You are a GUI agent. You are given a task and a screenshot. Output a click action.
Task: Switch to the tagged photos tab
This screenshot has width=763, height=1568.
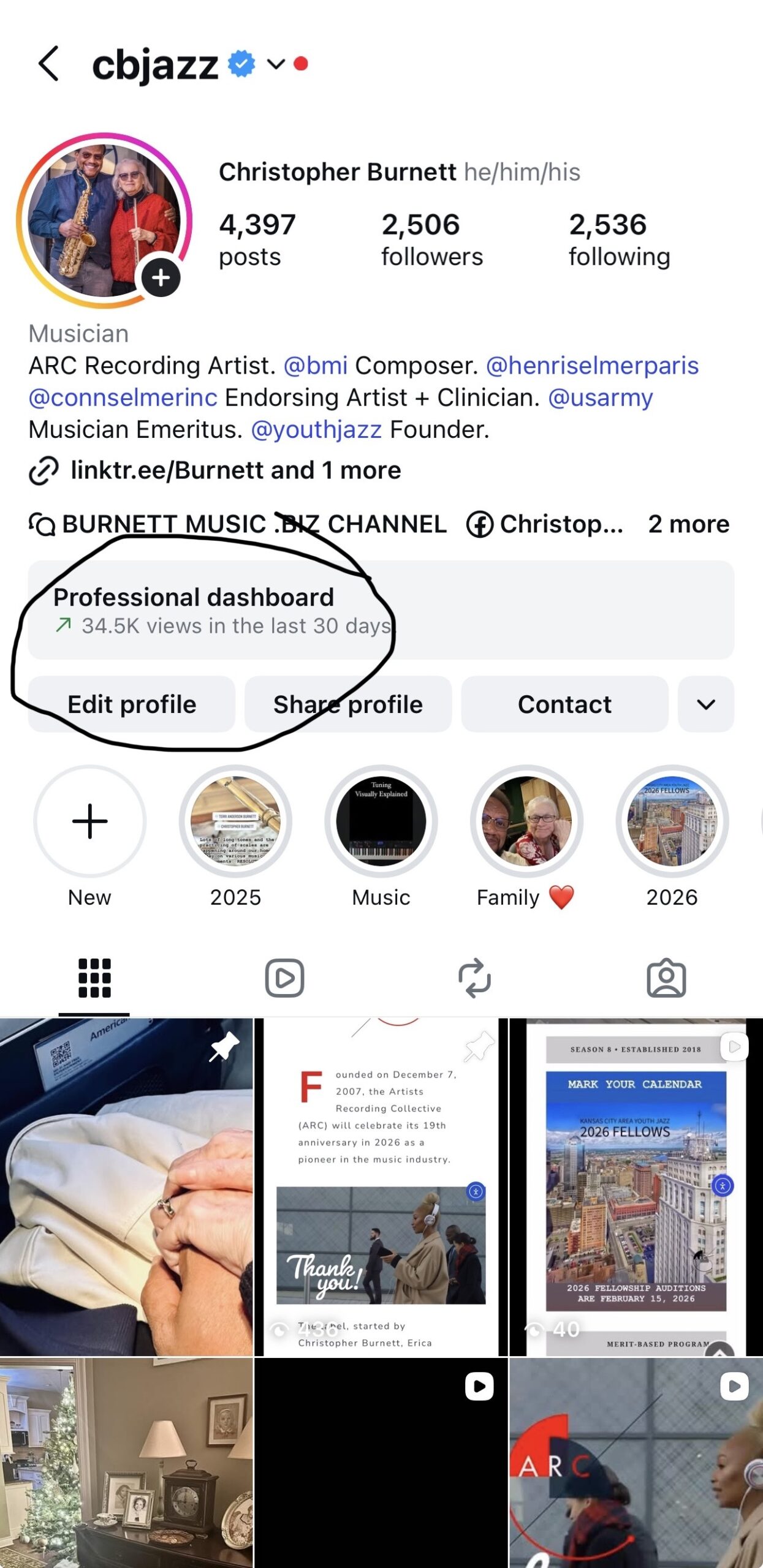click(x=666, y=978)
